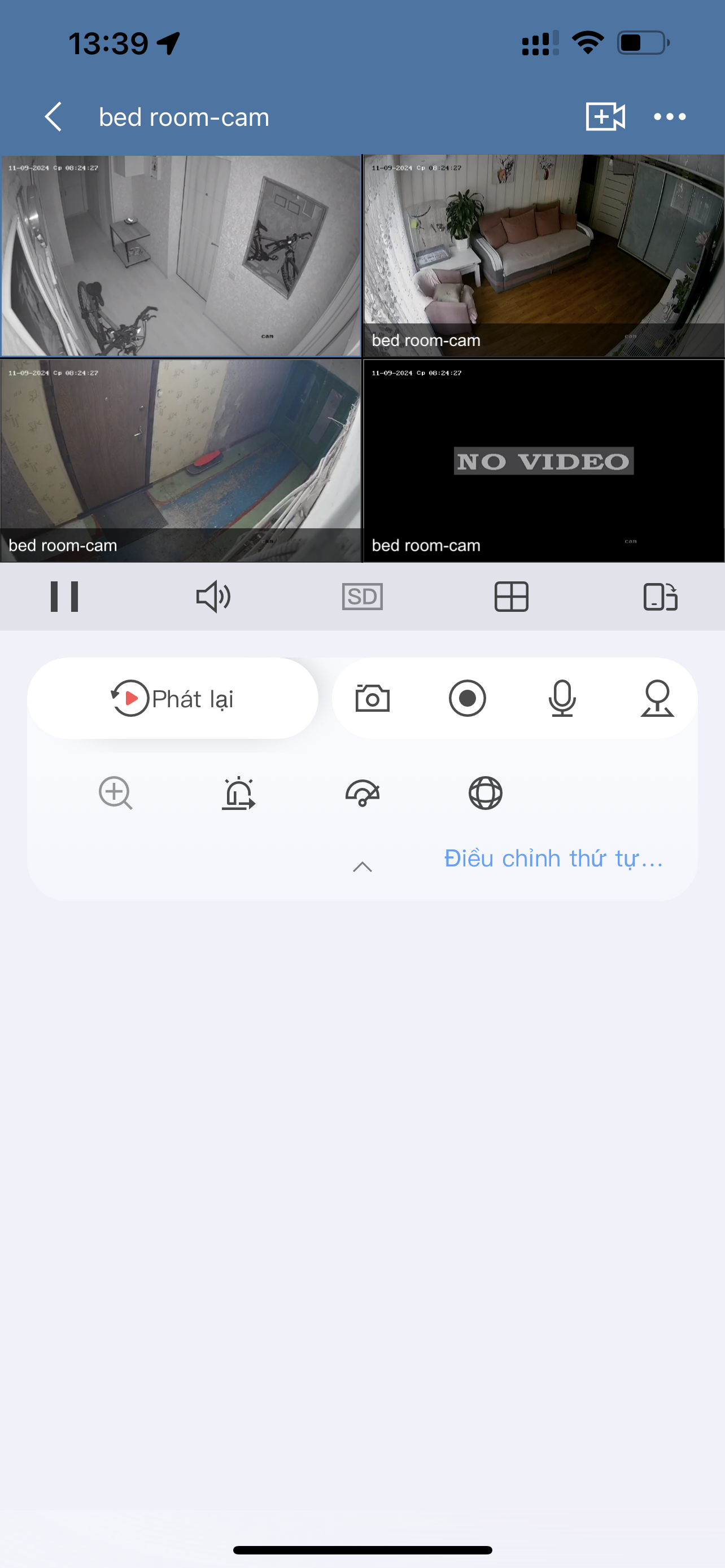Viewport: 725px width, 1568px height.
Task: Collapse the function panel with the arrow
Action: 362,867
